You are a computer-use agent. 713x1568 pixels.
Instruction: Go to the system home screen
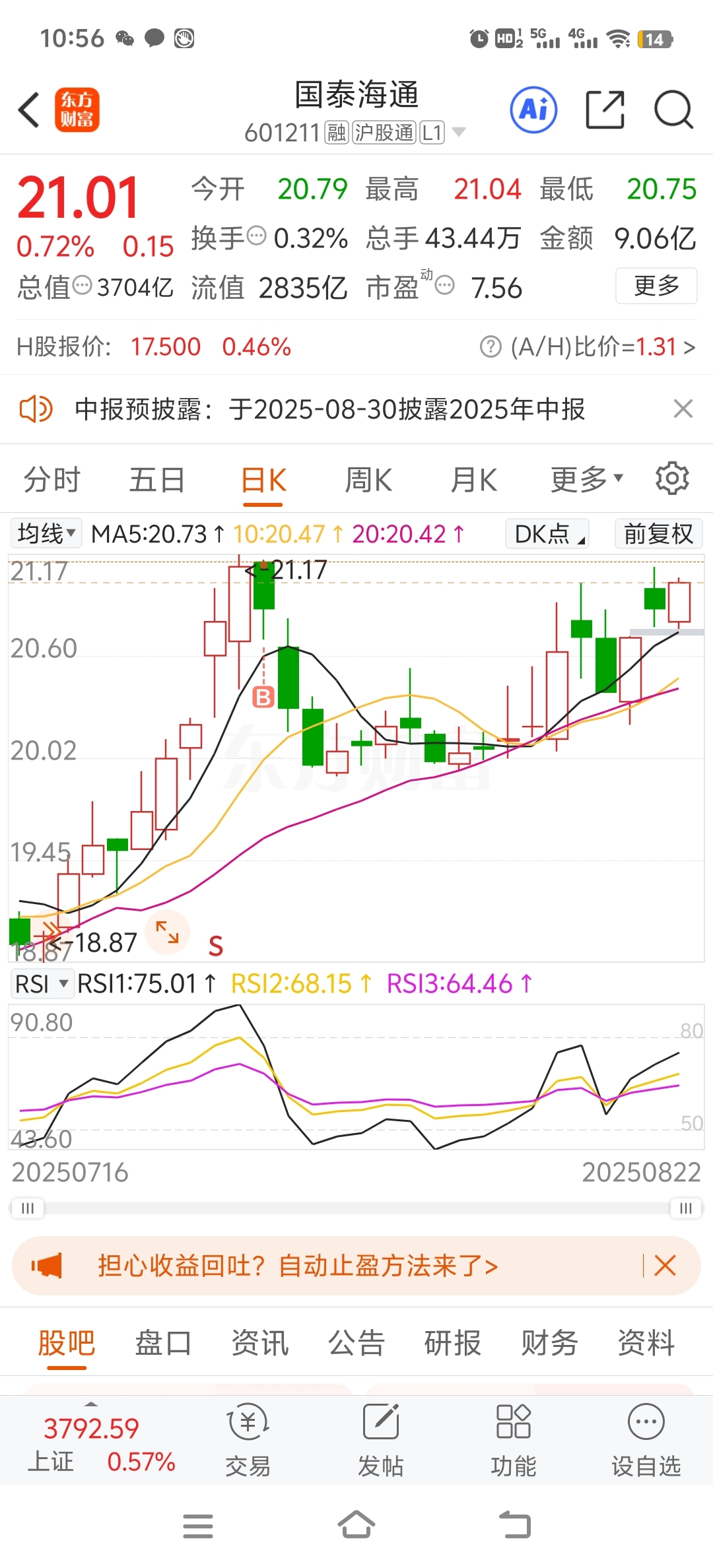[356, 1525]
